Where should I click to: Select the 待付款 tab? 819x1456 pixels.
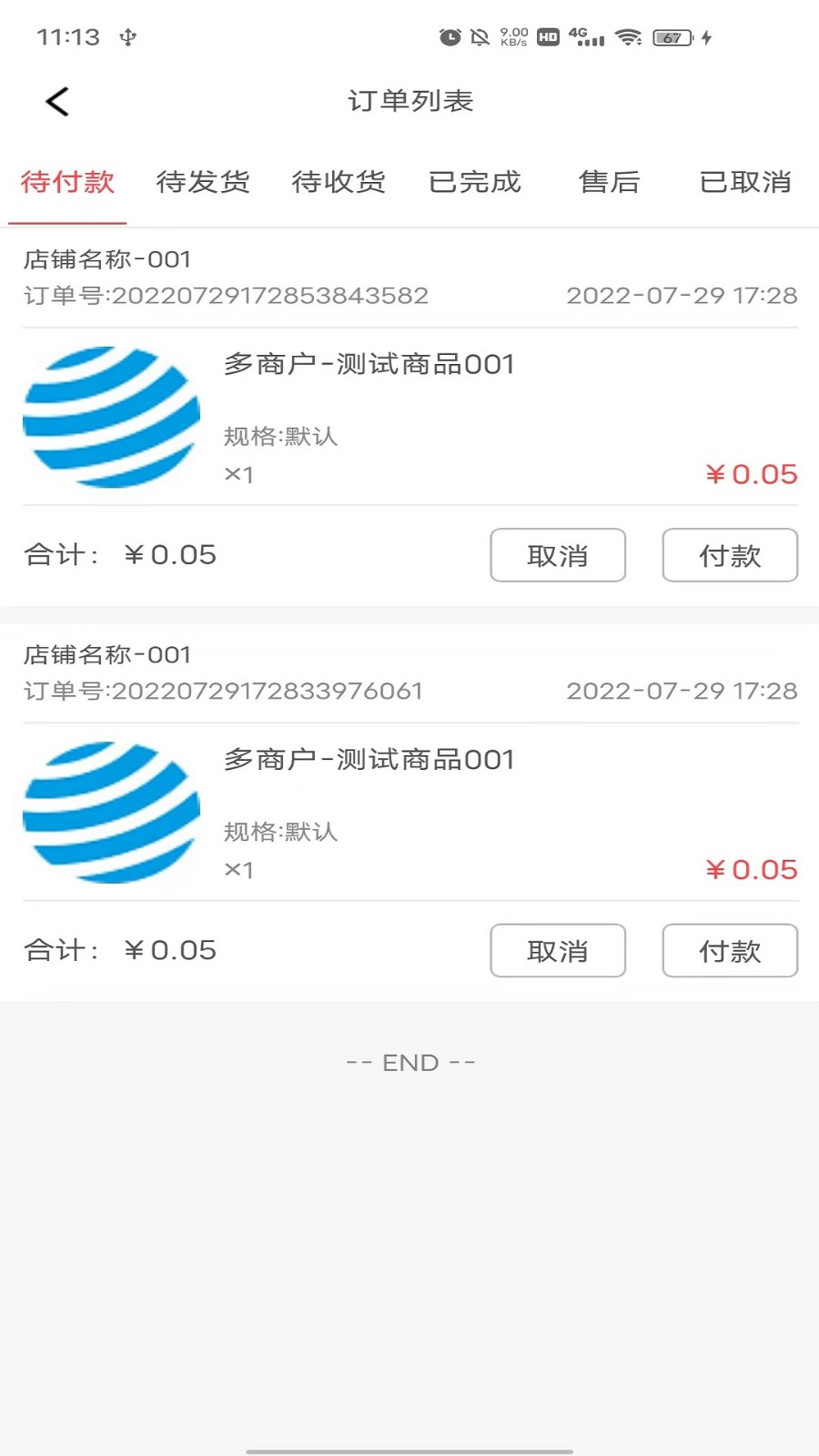[x=67, y=182]
